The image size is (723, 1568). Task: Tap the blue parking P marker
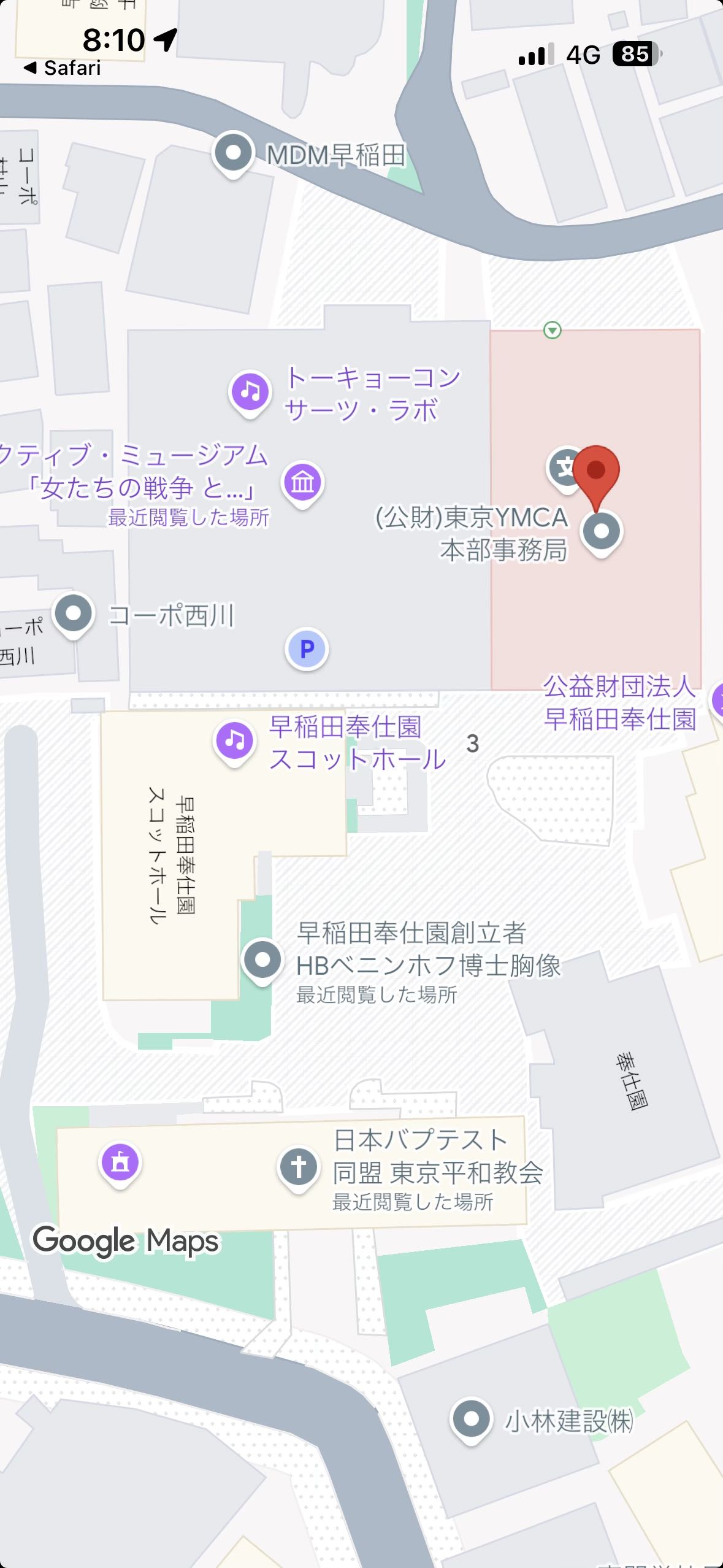click(307, 649)
